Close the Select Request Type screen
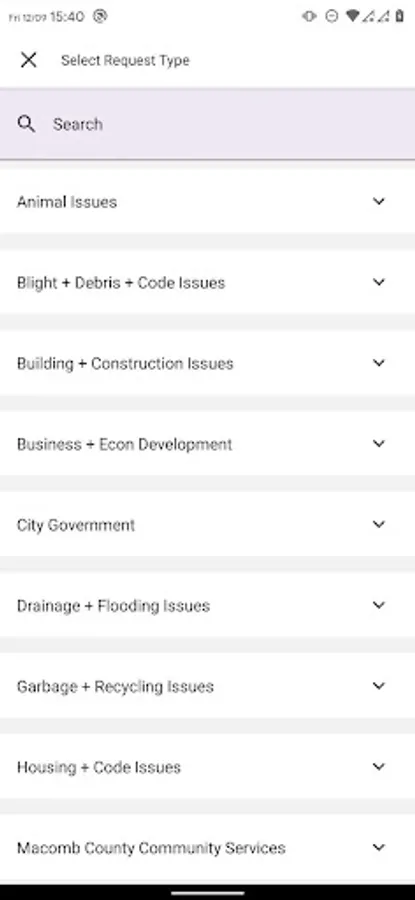415x900 pixels. coord(28,60)
